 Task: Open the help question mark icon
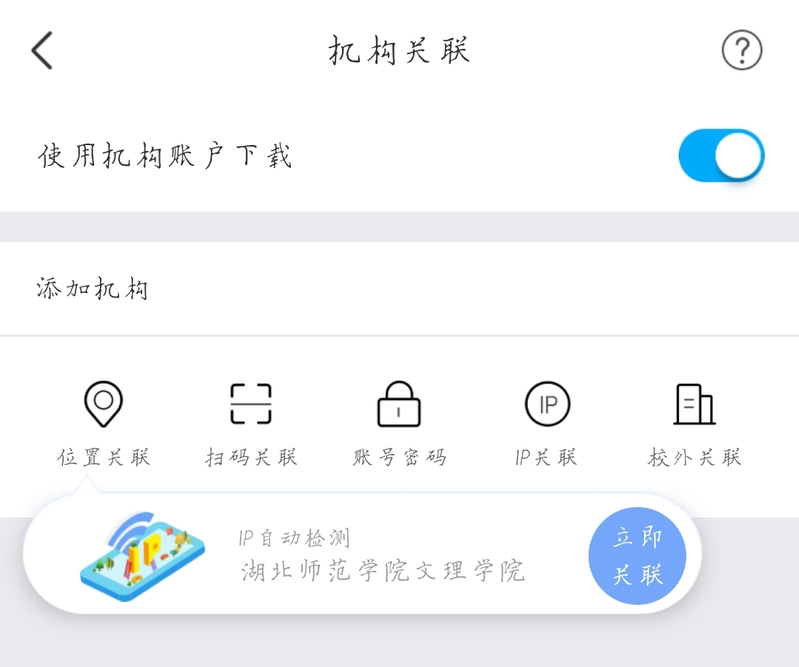coord(742,50)
